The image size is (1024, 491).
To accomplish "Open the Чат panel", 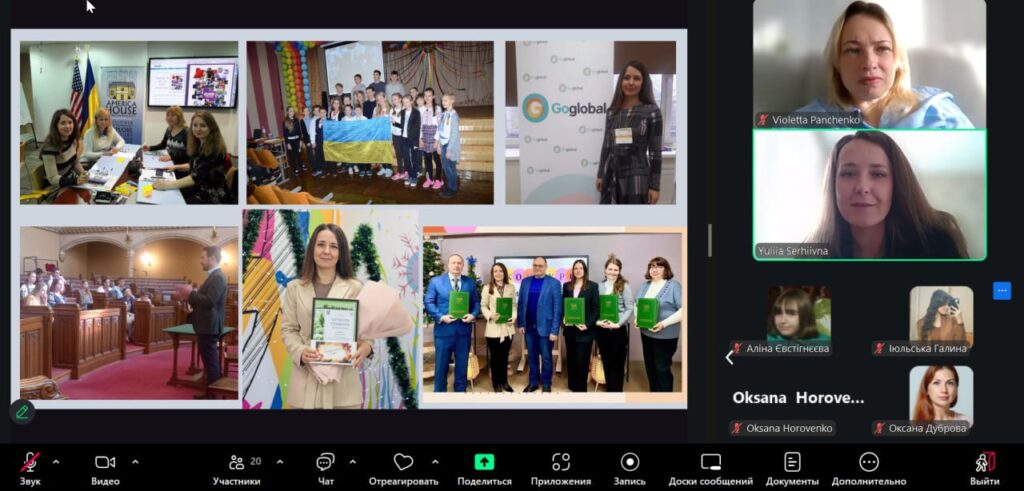I will point(325,467).
